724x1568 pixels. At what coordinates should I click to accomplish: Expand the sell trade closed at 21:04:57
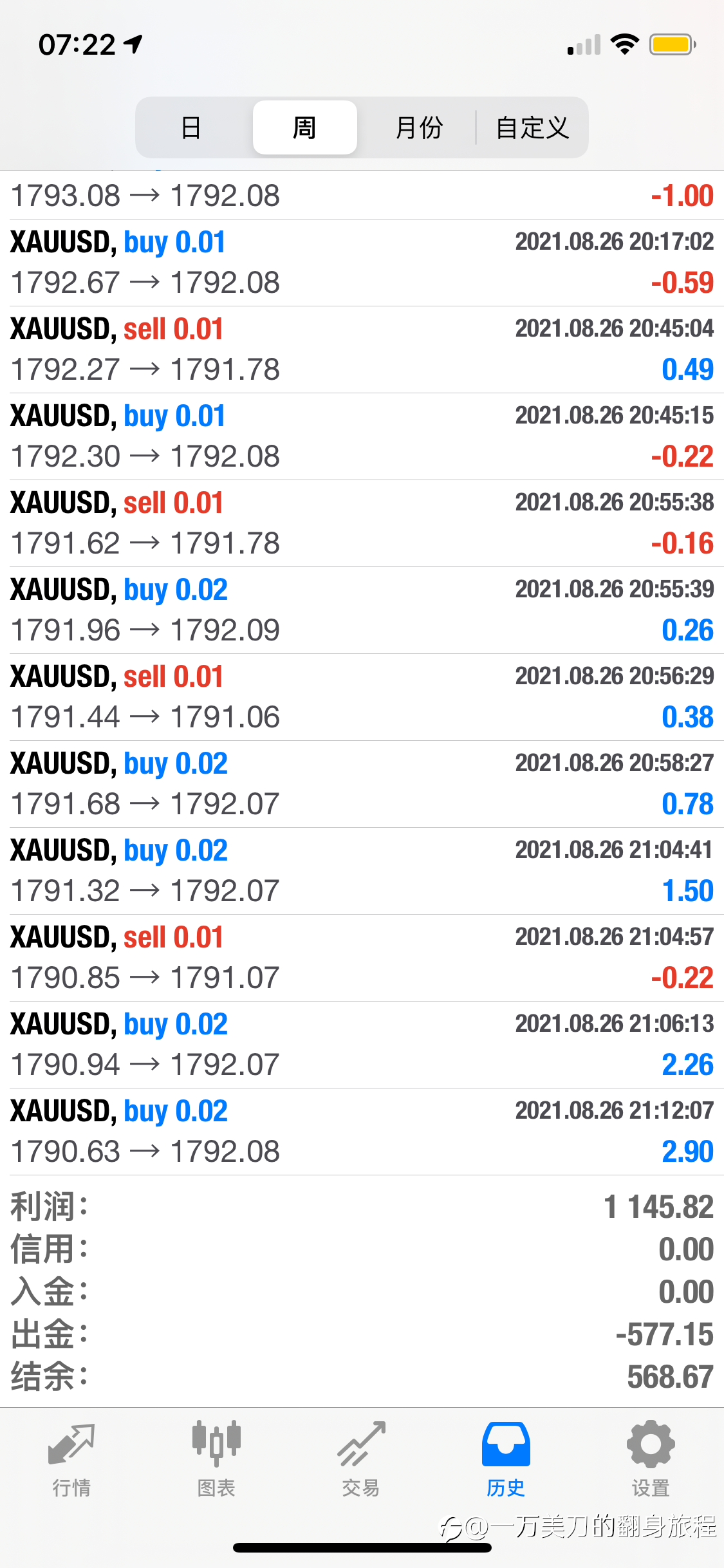362,958
